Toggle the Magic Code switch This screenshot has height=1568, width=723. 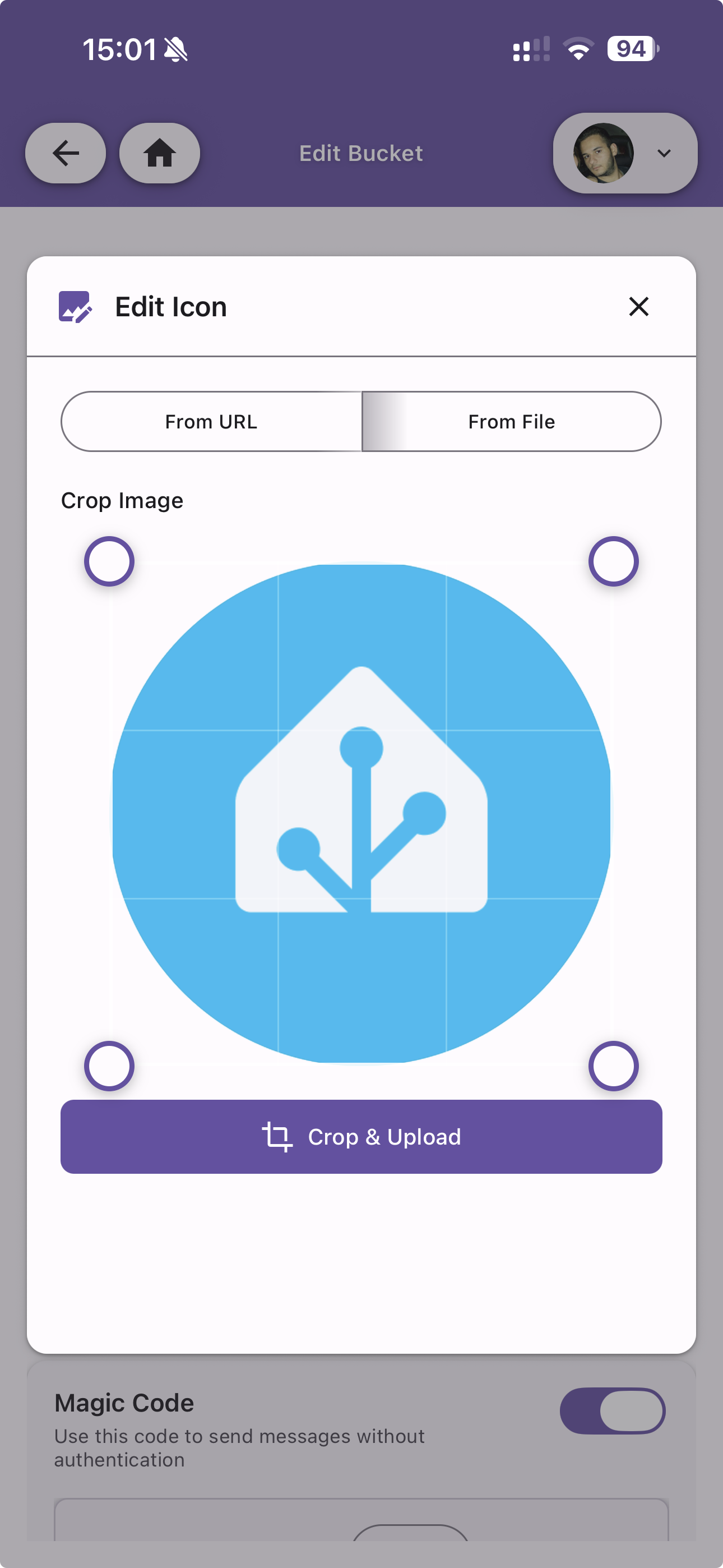point(612,1410)
